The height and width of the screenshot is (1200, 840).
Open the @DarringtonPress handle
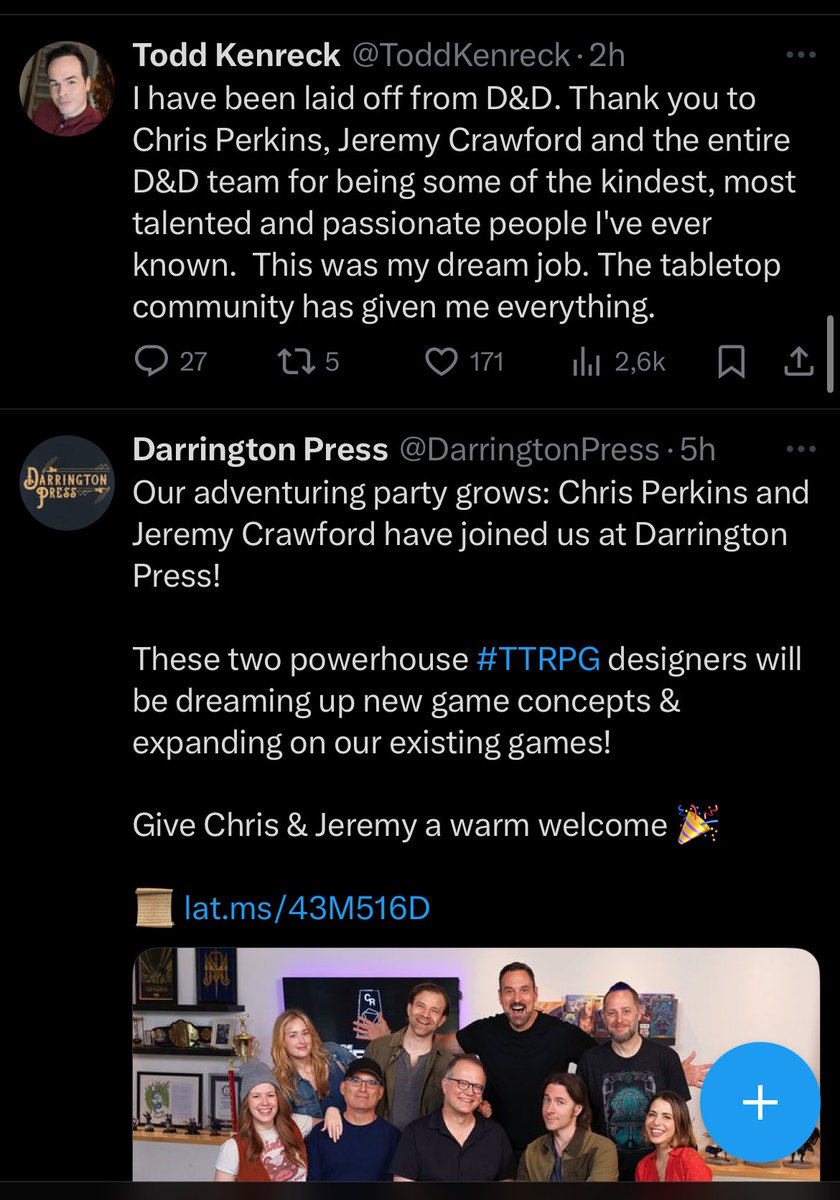click(x=528, y=450)
